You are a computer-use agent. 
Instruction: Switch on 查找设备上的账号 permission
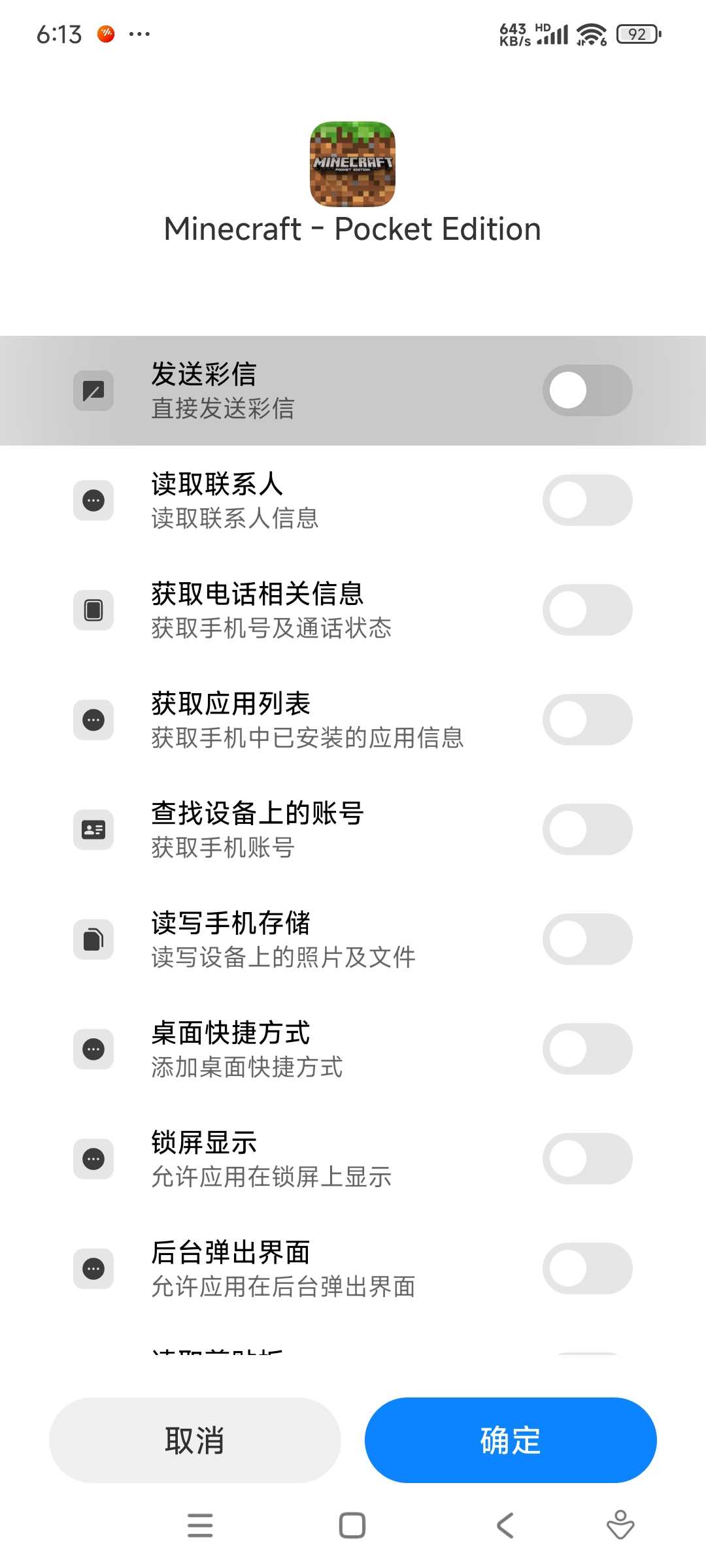(x=587, y=830)
